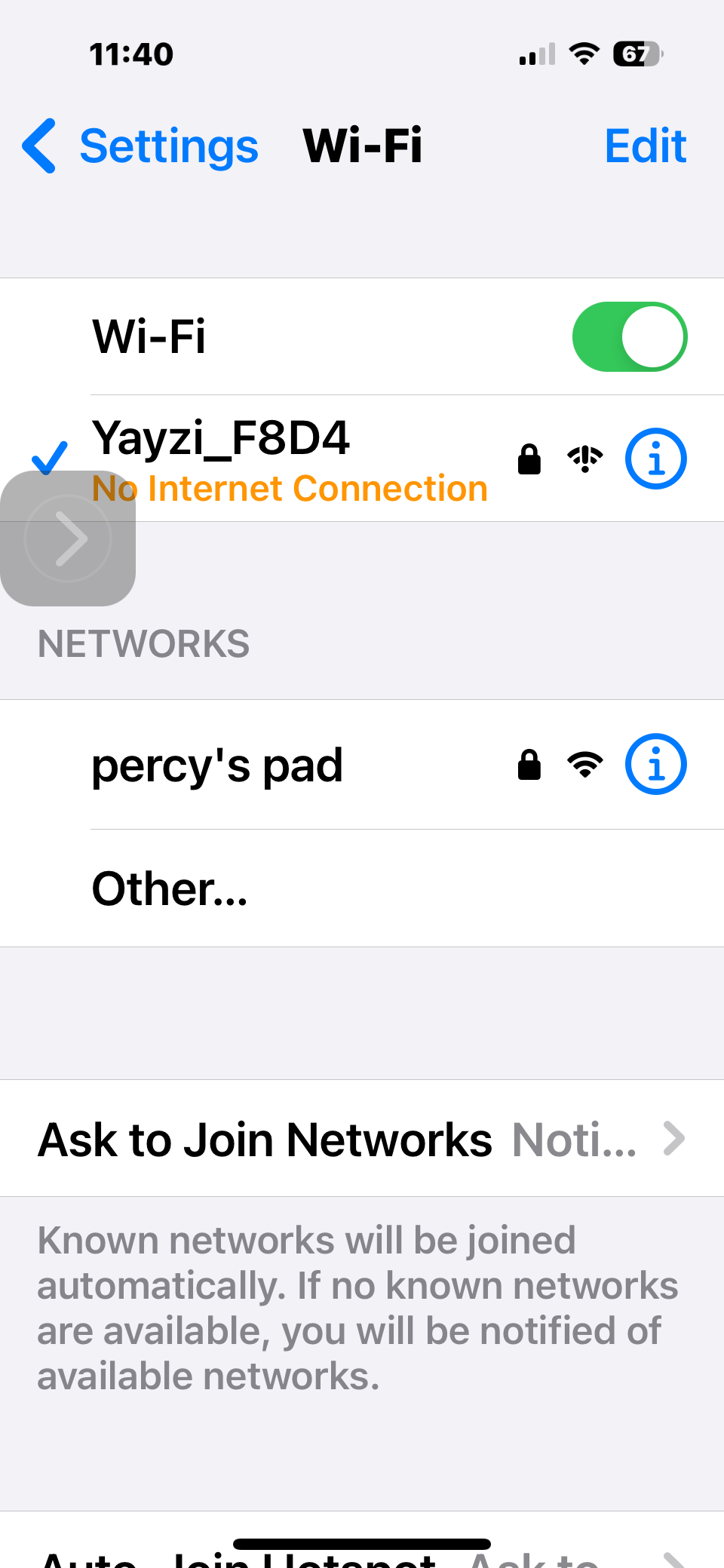Image resolution: width=724 pixels, height=1568 pixels.
Task: Tap the floating AssistiveTouch arrow button
Action: point(68,539)
